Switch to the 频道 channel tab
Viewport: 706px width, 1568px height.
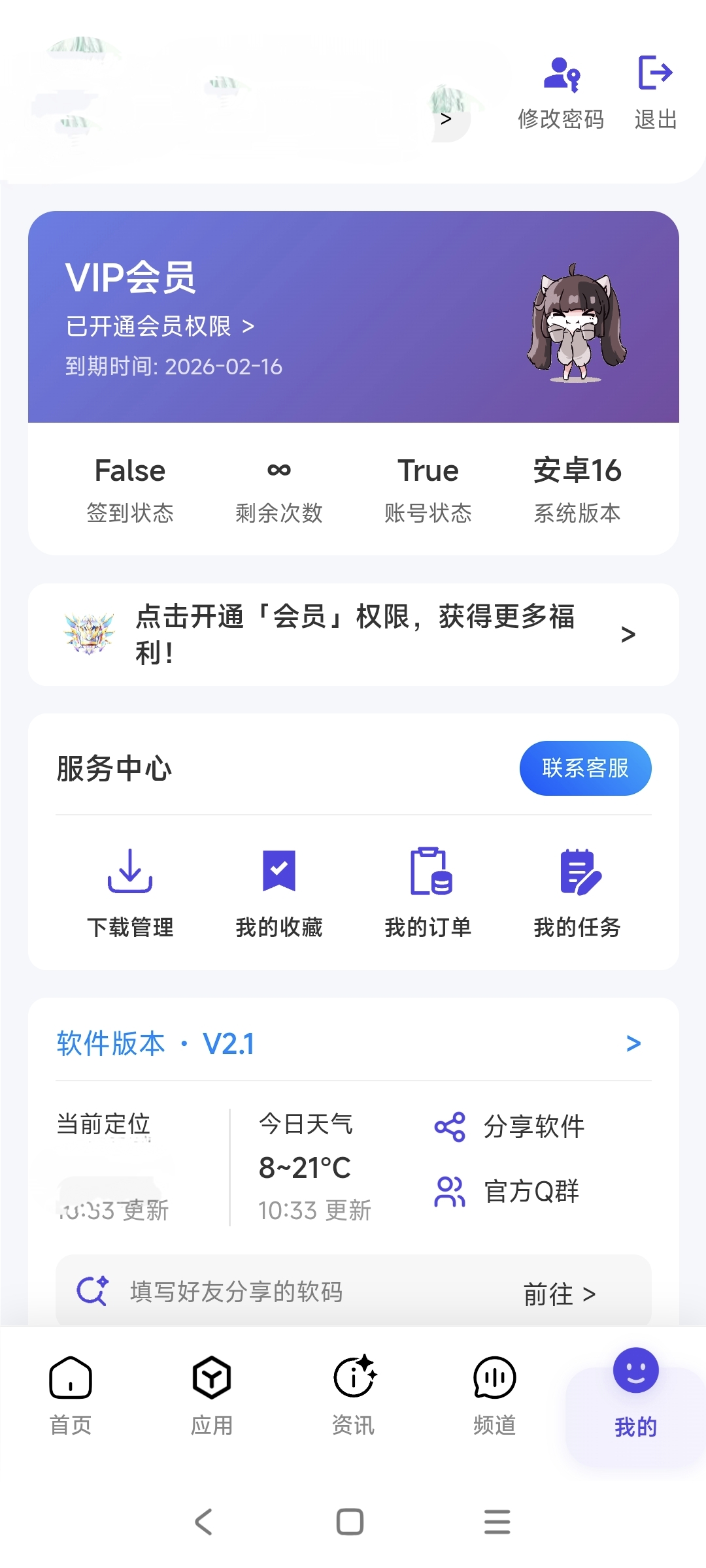tap(494, 1398)
